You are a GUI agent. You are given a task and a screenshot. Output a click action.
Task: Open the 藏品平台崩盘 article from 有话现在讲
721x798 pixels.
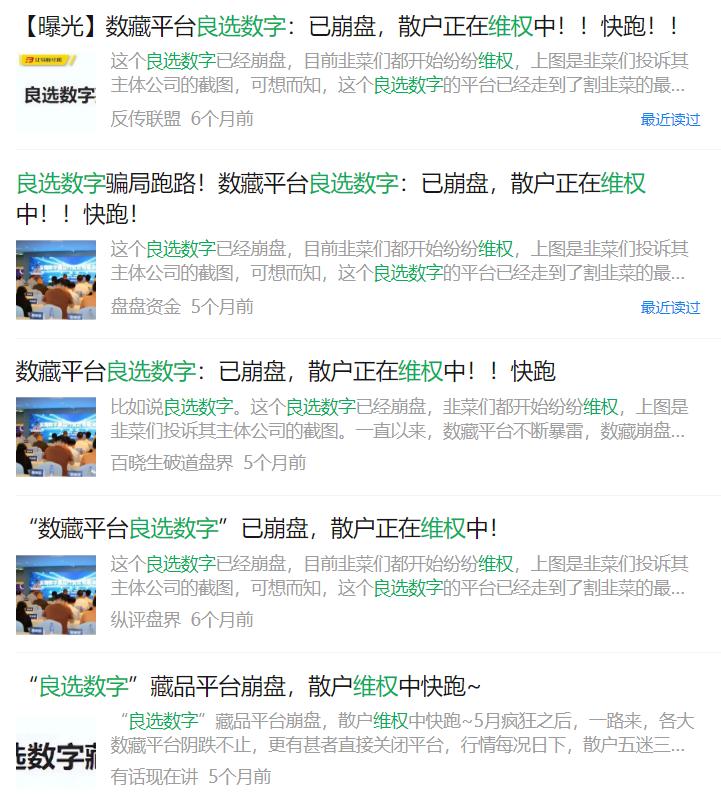click(x=255, y=686)
